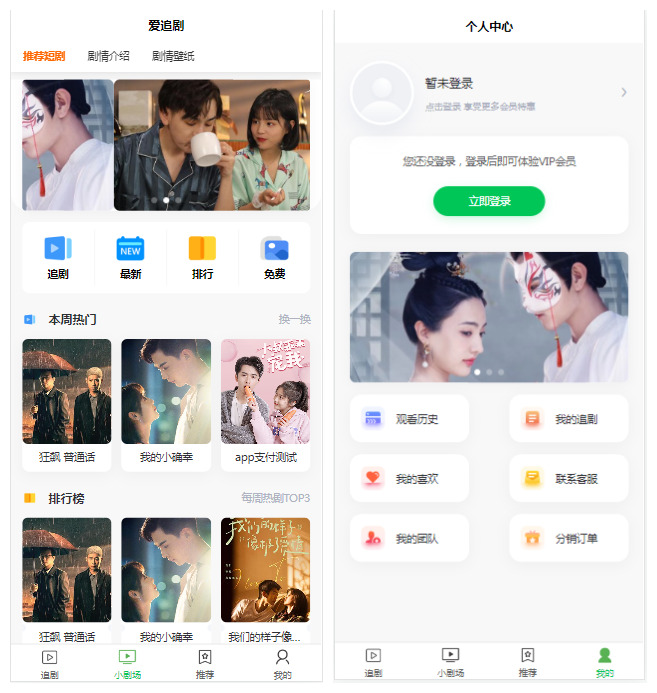Open 每周热剧TOP3 ranking link
Screen dimensions: 657x693
(275, 498)
